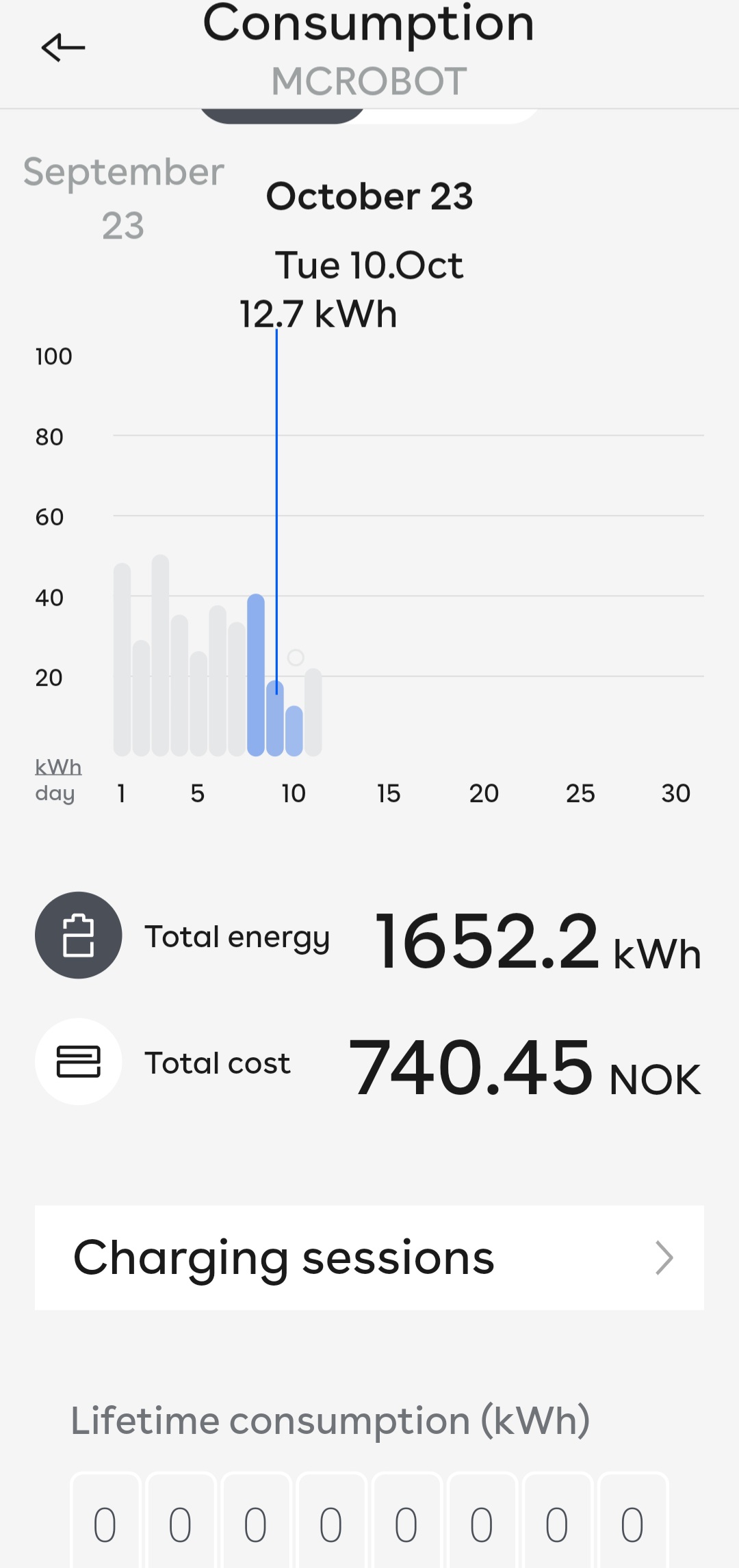Go back using the arrow icon
The width and height of the screenshot is (739, 1568).
[63, 48]
